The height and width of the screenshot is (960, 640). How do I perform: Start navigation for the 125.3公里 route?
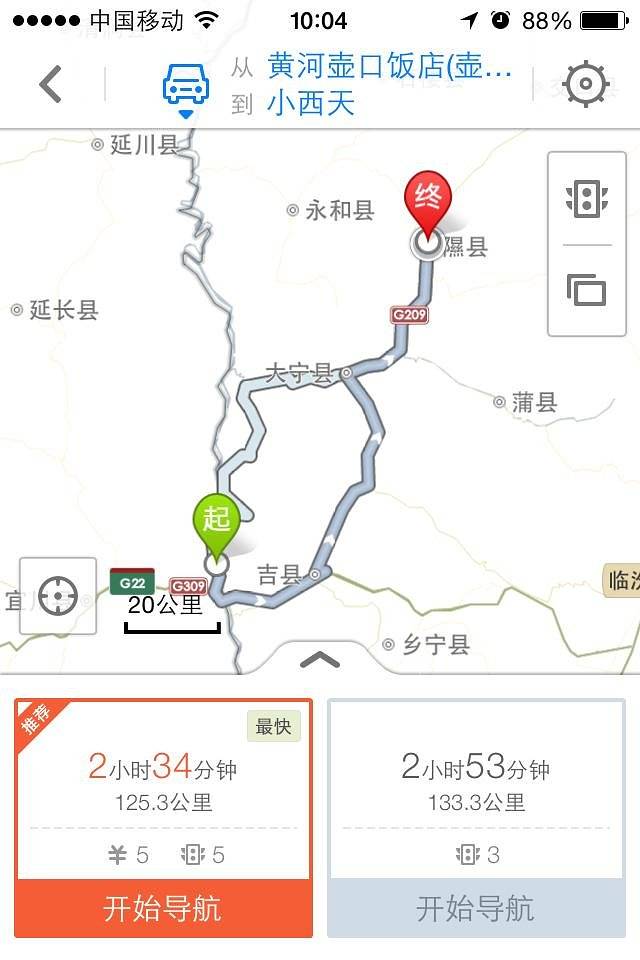click(163, 909)
